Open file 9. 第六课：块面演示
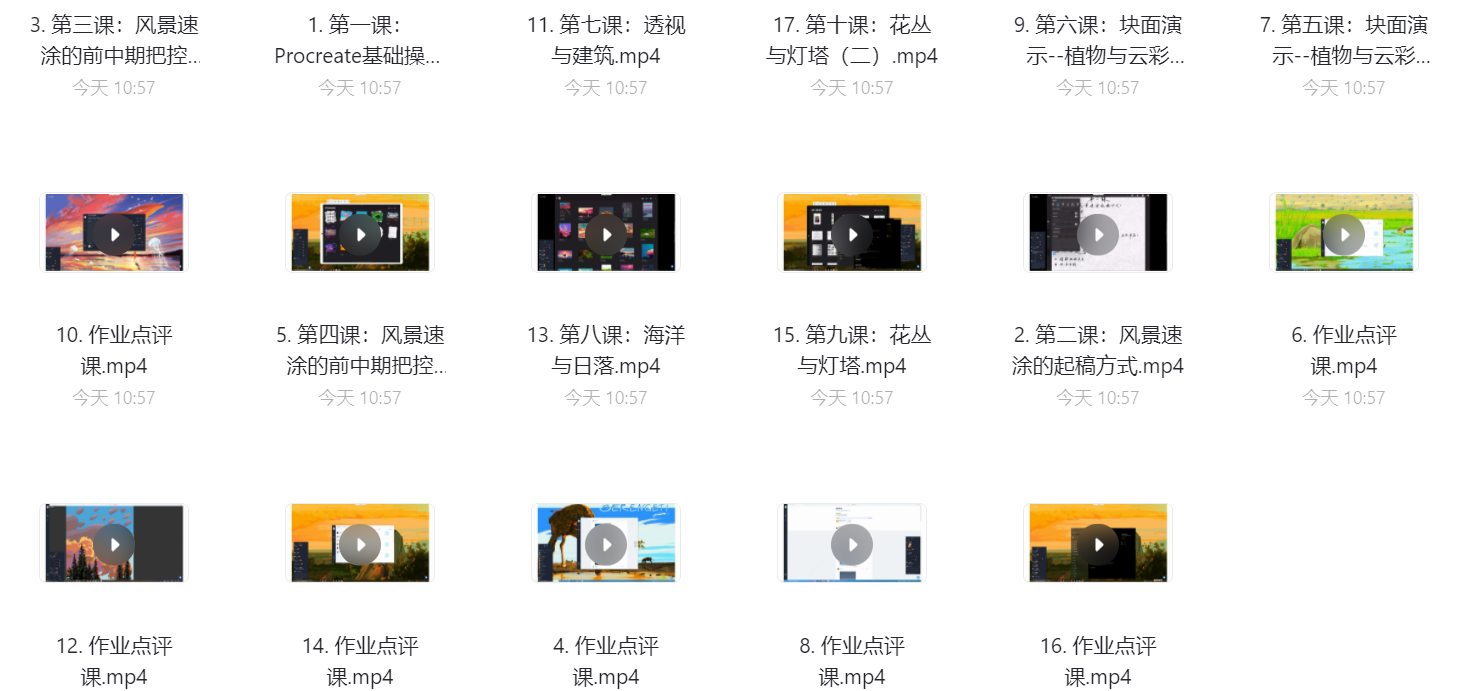This screenshot has height=691, width=1475. pos(1098,40)
